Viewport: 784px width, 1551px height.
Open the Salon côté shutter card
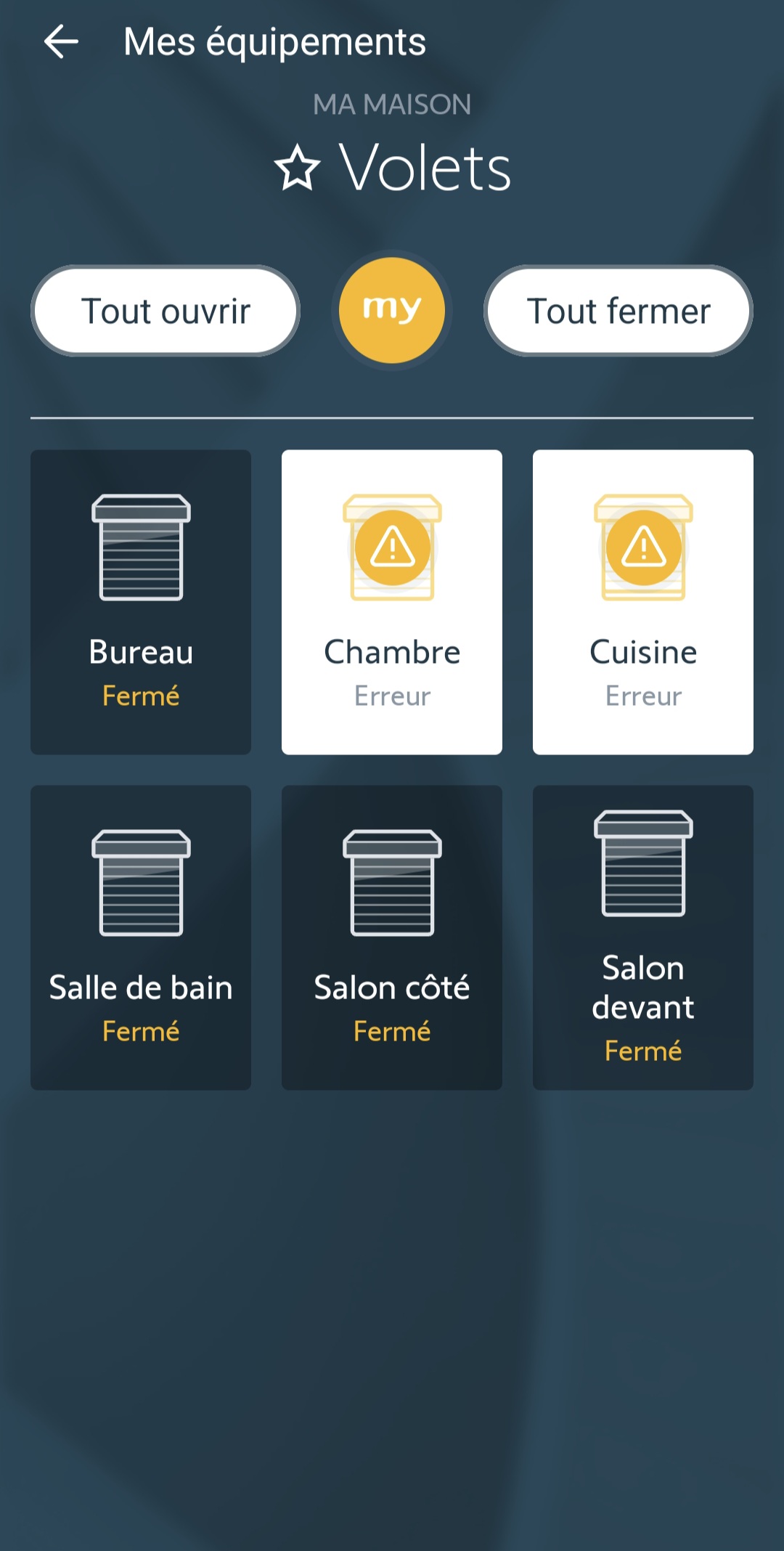click(392, 937)
